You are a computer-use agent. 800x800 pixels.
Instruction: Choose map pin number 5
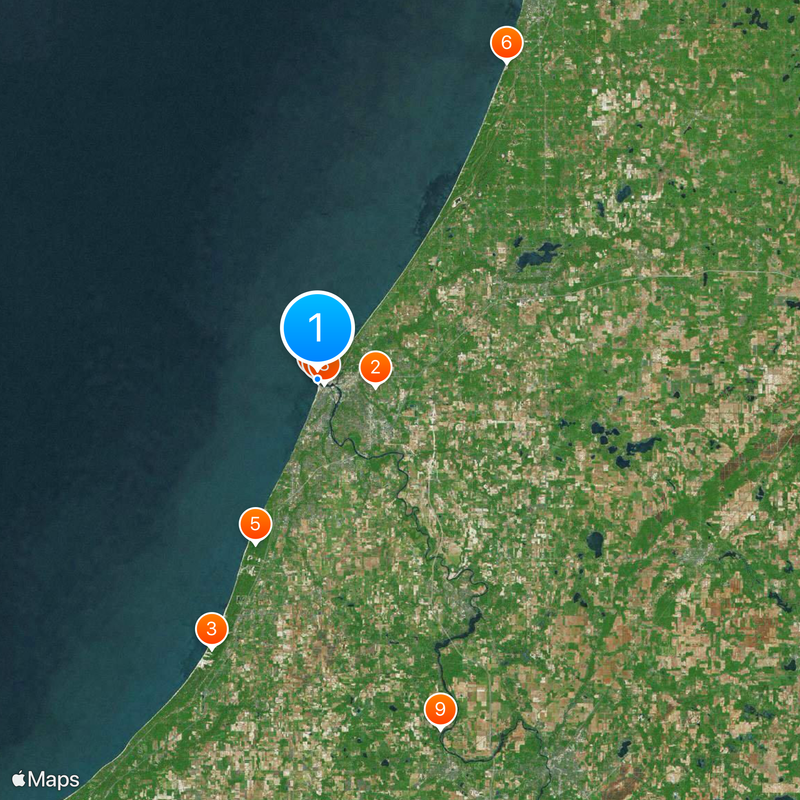[255, 523]
